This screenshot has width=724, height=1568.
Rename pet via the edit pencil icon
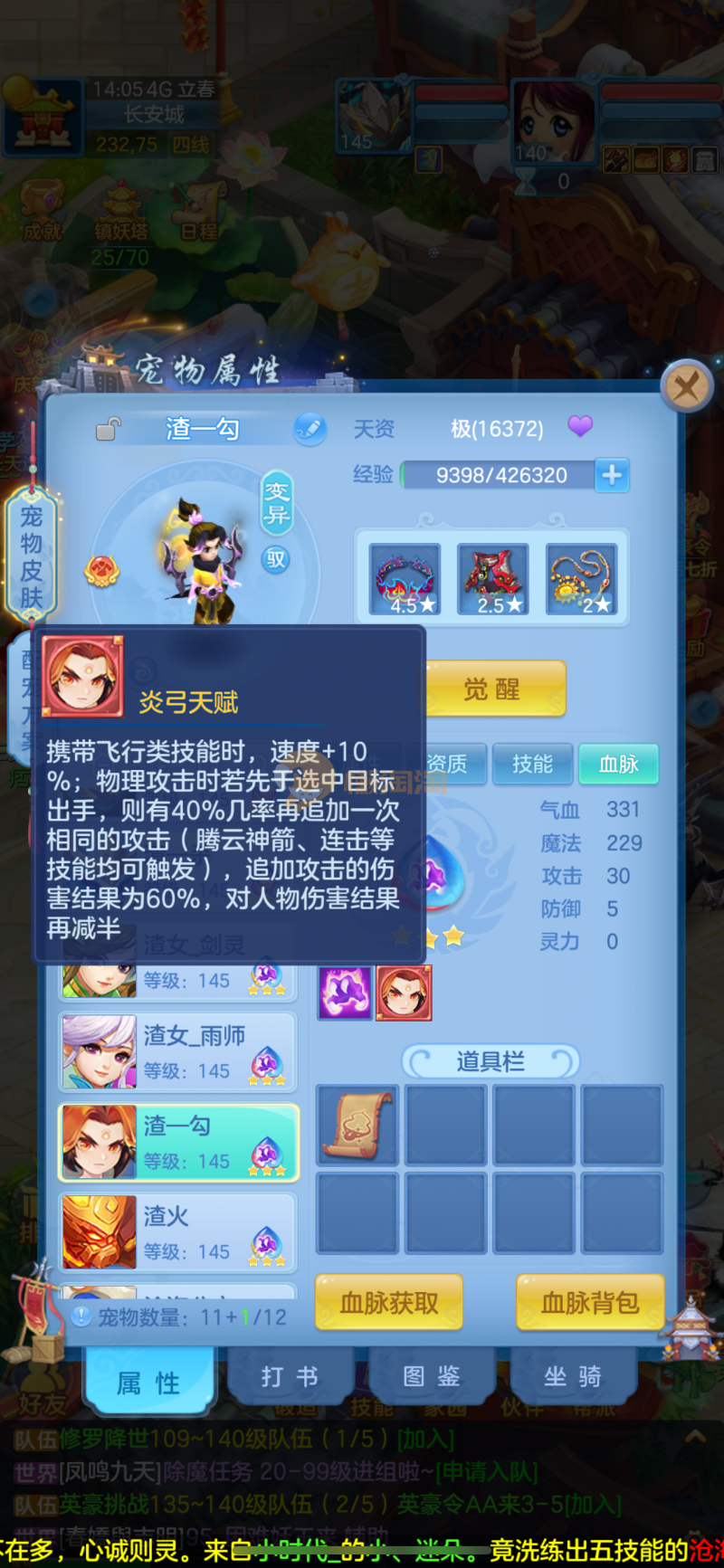(310, 428)
